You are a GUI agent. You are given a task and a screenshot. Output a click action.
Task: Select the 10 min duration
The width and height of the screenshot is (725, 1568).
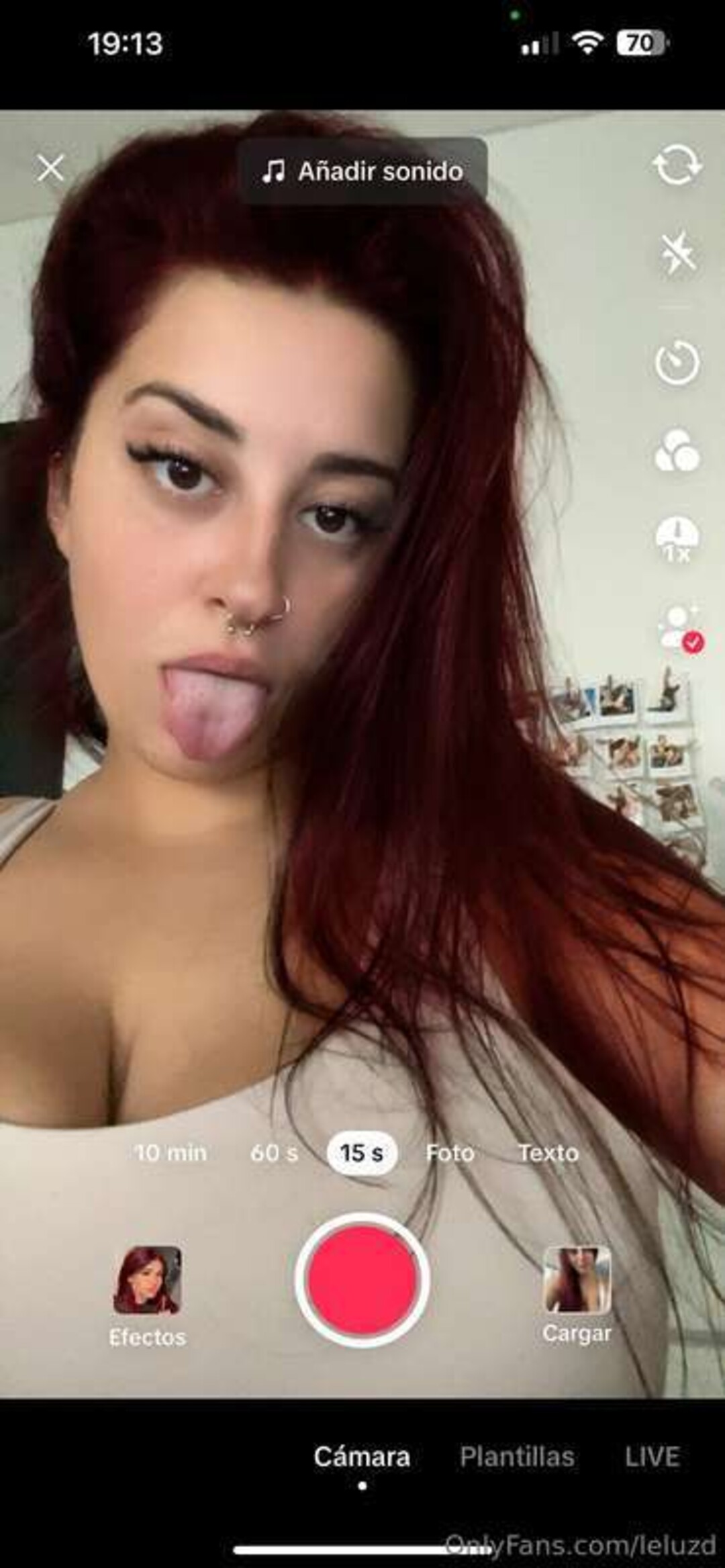(171, 1153)
